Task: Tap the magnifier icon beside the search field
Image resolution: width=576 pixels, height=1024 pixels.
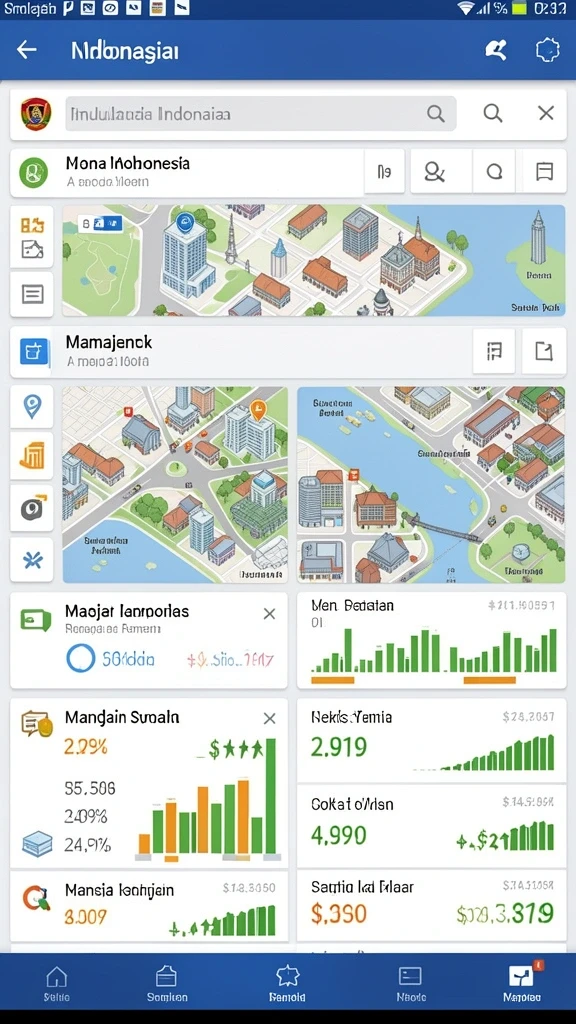Action: 493,114
